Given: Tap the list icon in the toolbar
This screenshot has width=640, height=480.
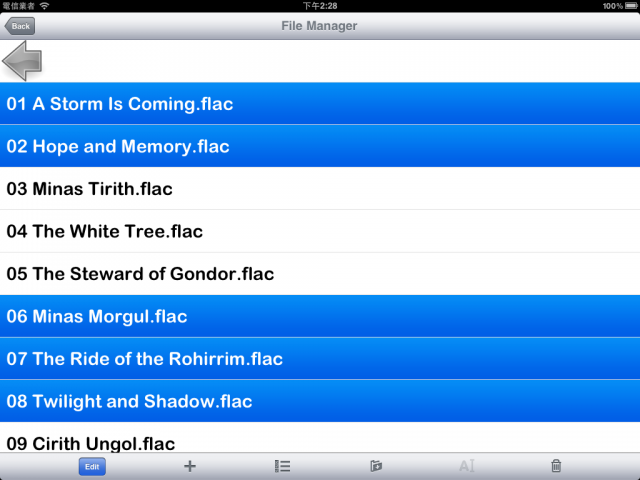Looking at the screenshot, I should 282,466.
